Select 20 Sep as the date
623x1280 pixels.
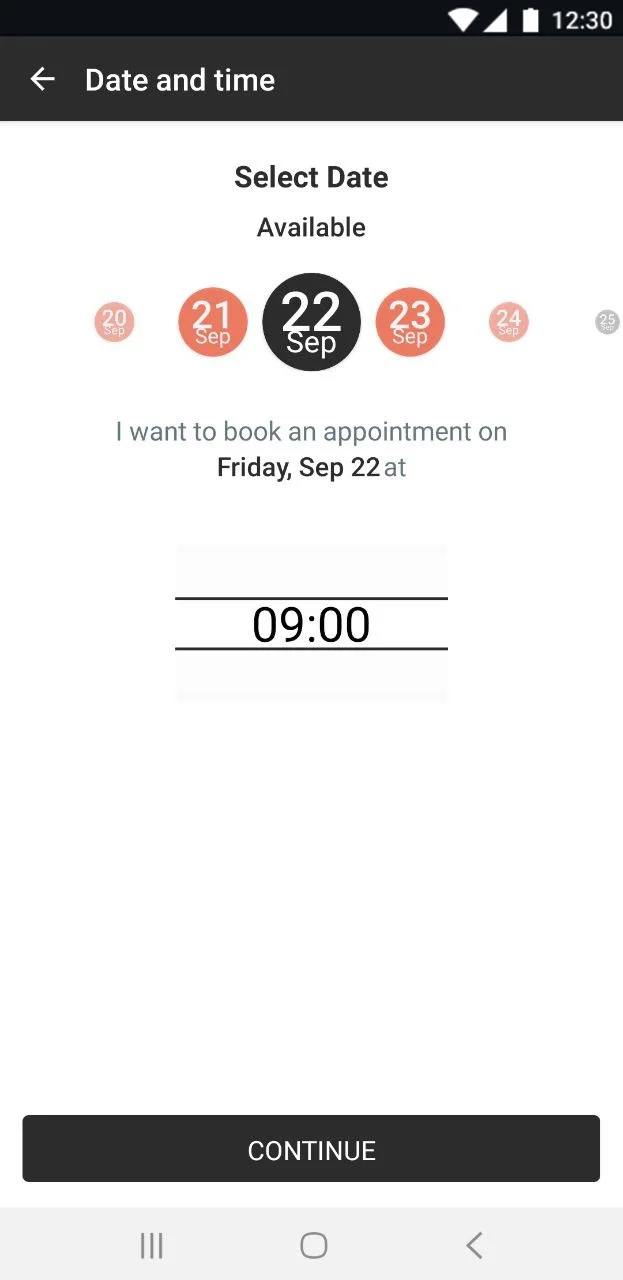tap(114, 322)
